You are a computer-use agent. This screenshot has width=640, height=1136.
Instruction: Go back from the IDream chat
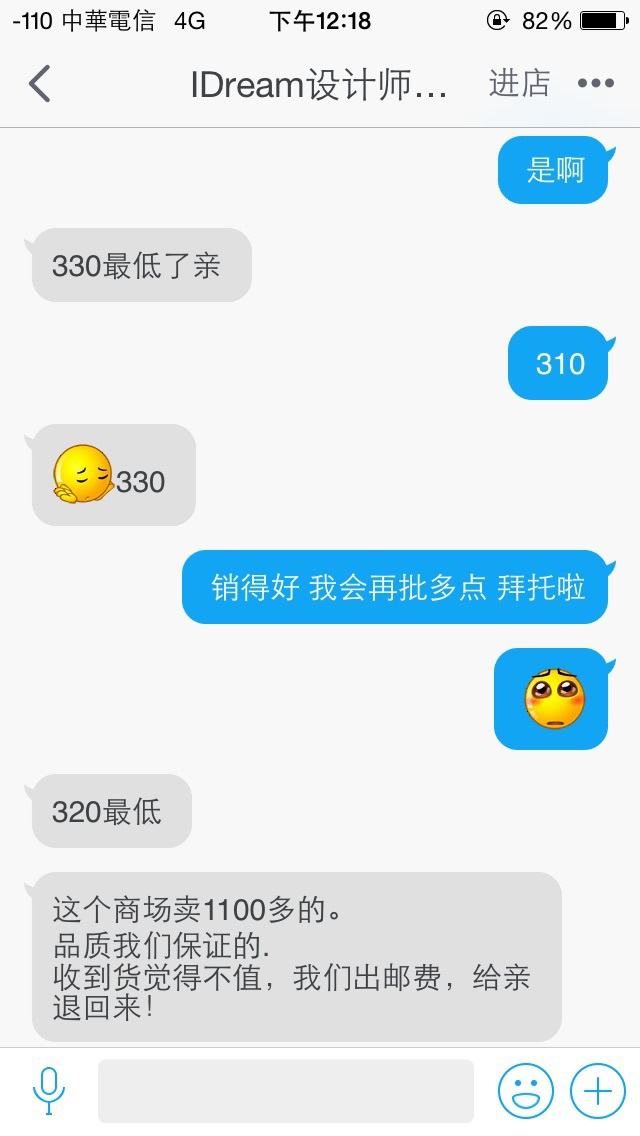click(x=40, y=83)
